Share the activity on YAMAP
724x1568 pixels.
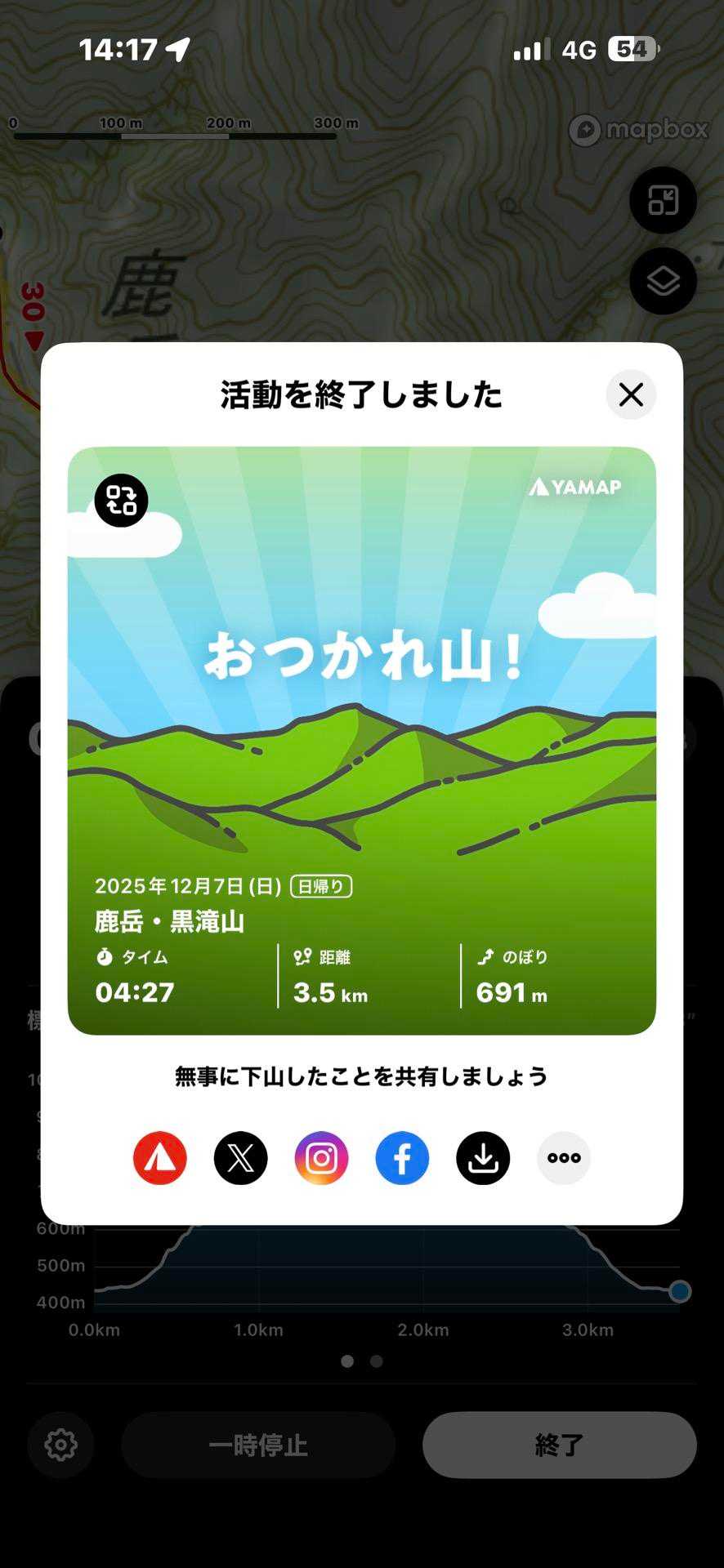point(160,1158)
